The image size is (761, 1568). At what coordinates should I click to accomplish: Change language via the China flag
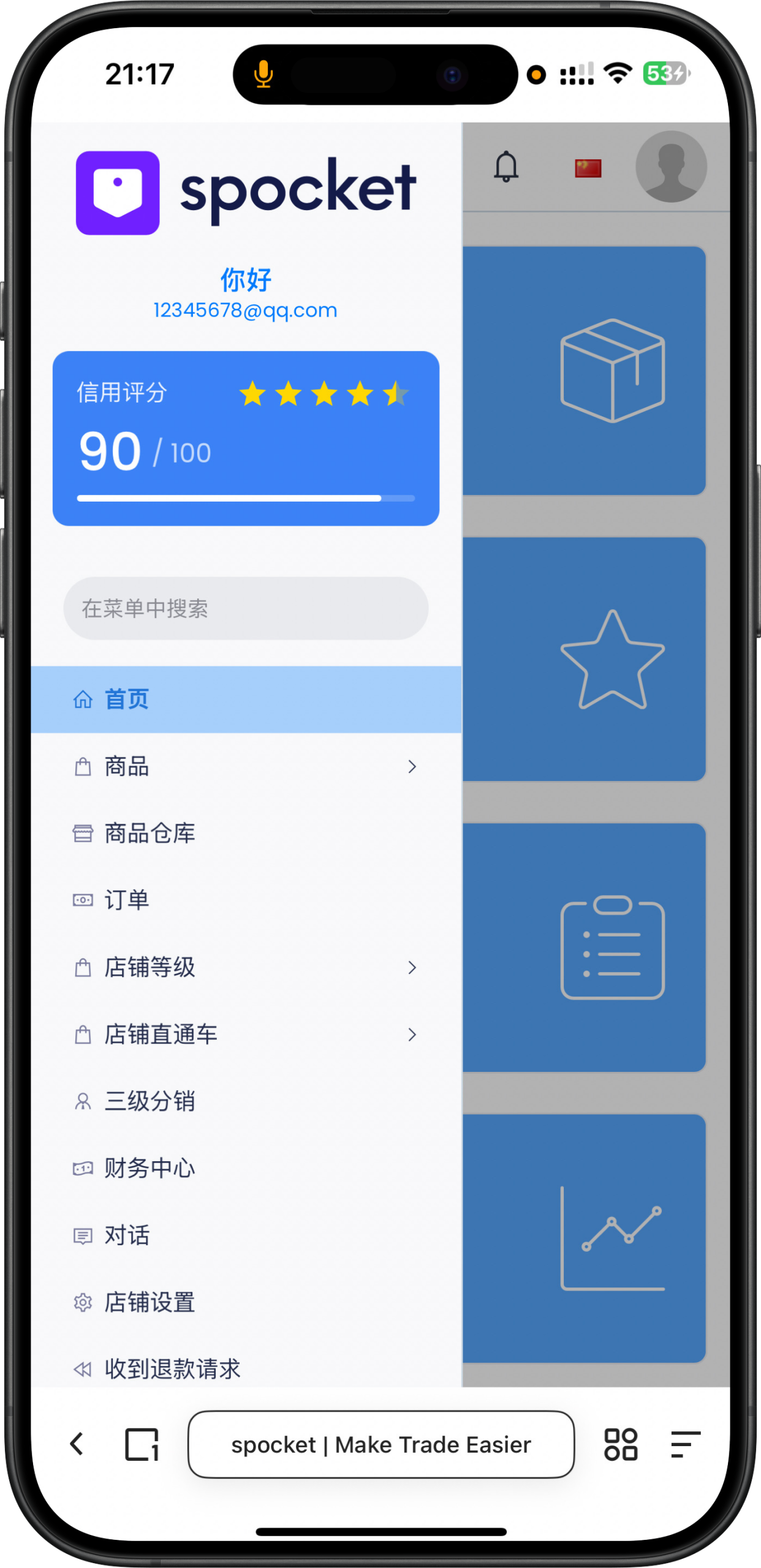(588, 168)
